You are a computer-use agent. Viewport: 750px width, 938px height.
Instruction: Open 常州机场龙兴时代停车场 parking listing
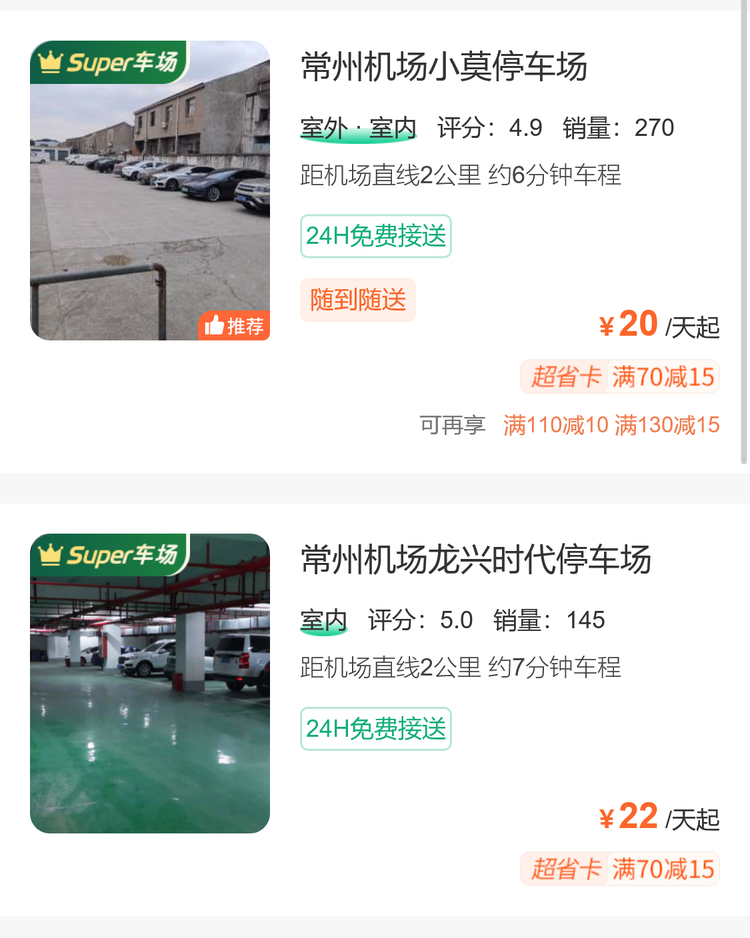pos(476,559)
